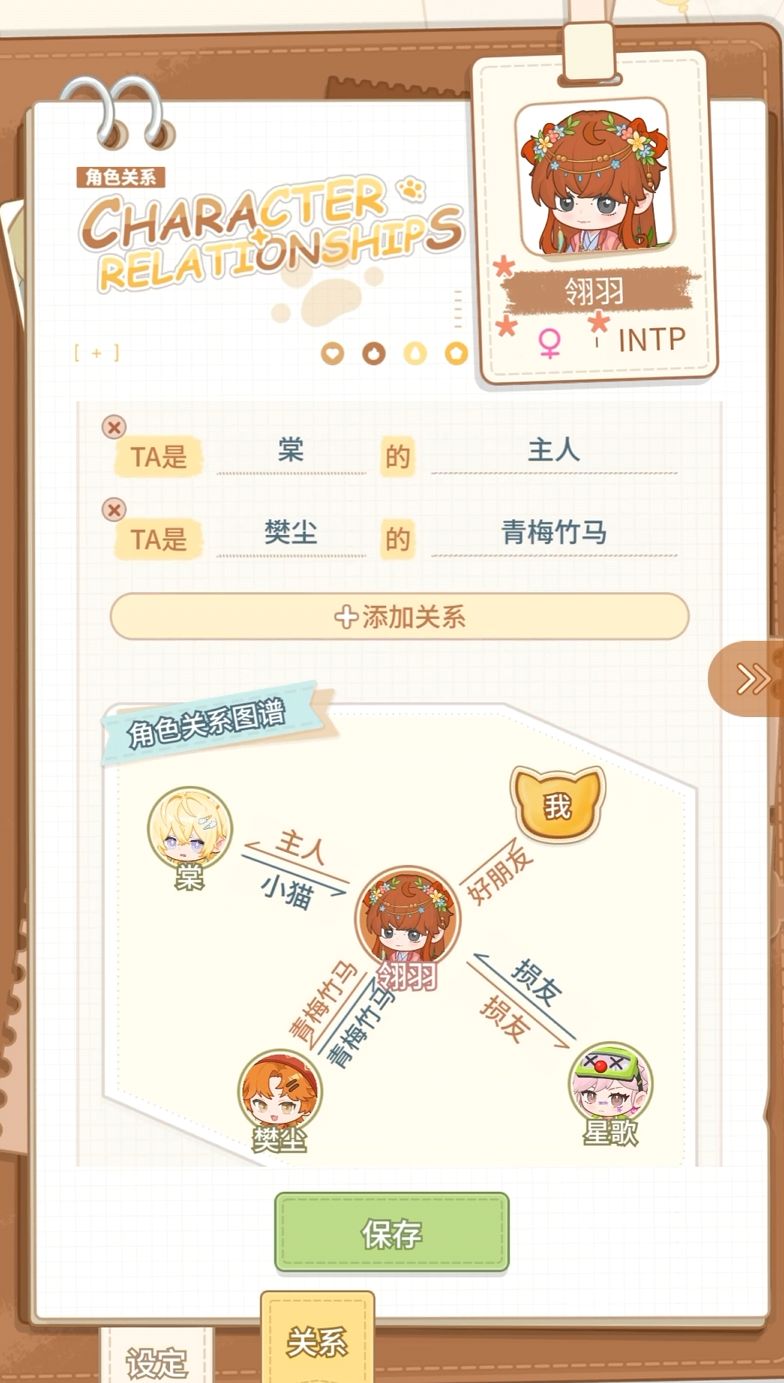
Task: Open the 主人 relationship type field
Action: click(555, 452)
